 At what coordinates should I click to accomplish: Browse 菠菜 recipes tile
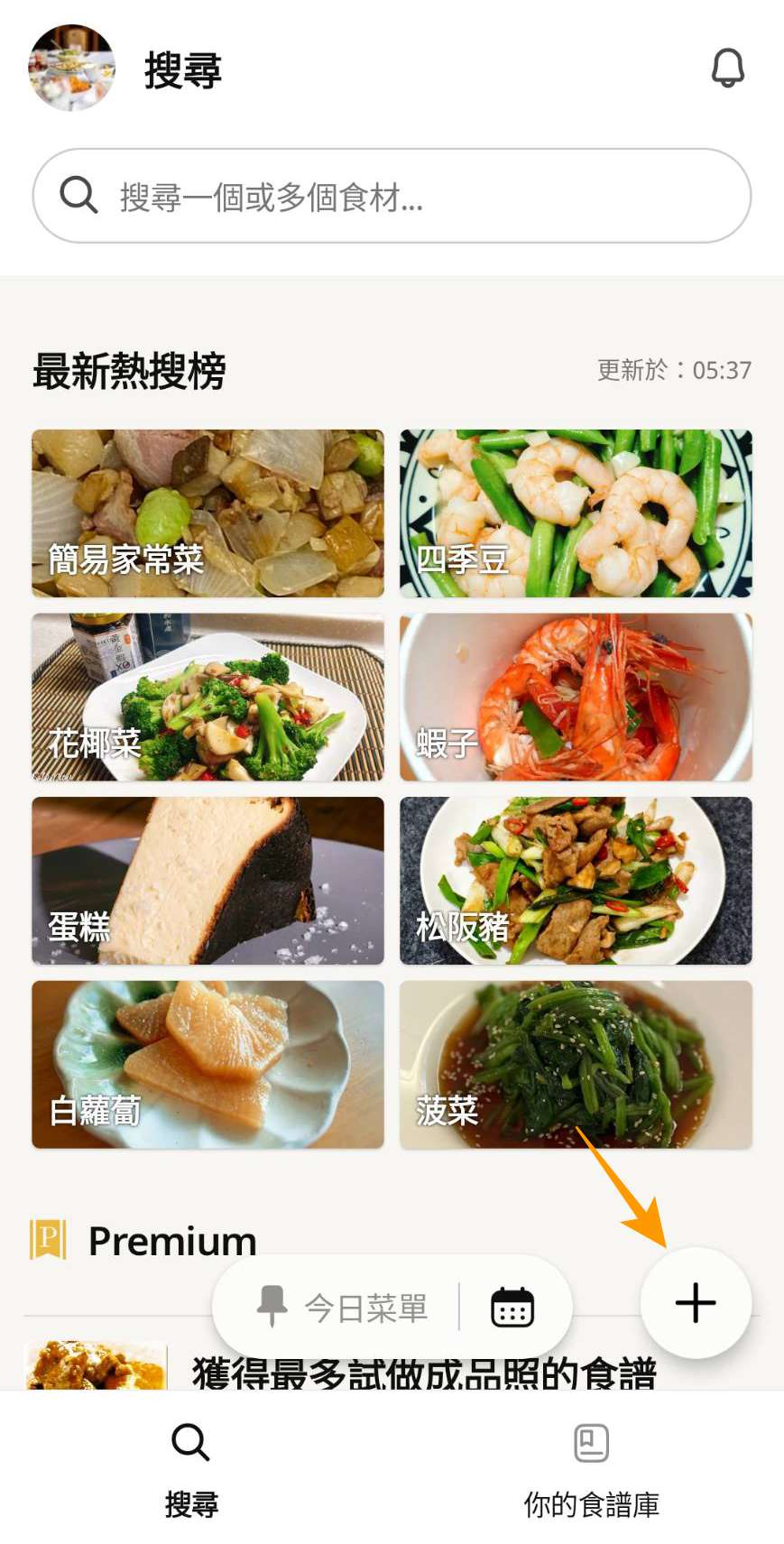tap(576, 1065)
